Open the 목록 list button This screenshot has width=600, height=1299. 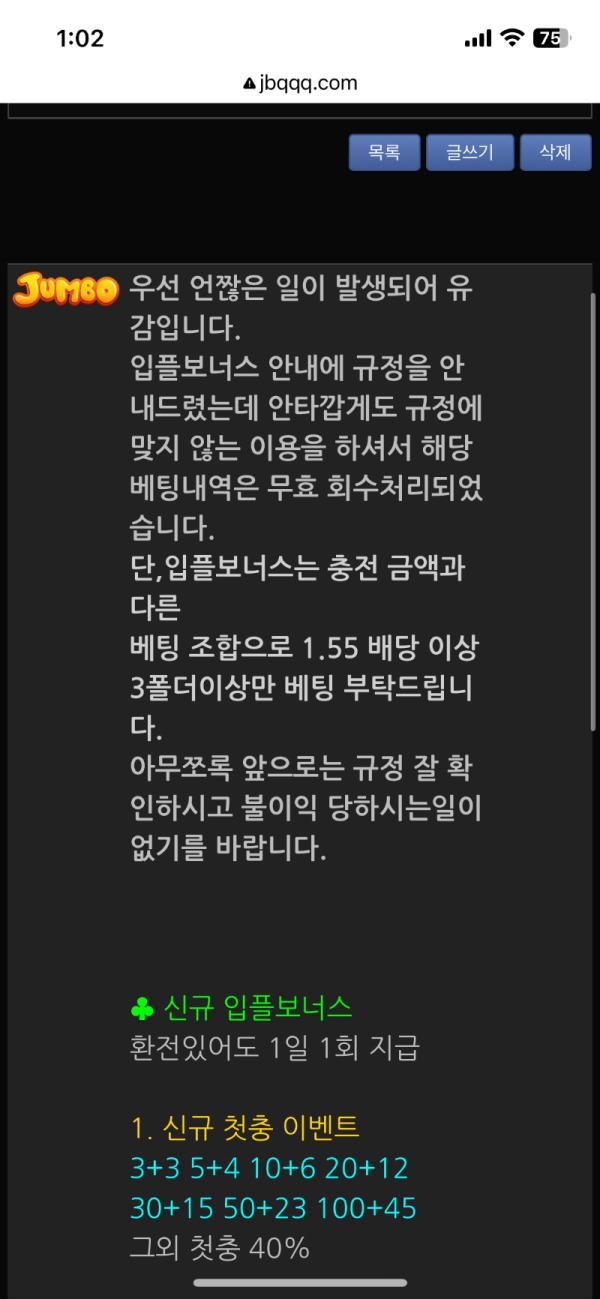click(x=384, y=153)
